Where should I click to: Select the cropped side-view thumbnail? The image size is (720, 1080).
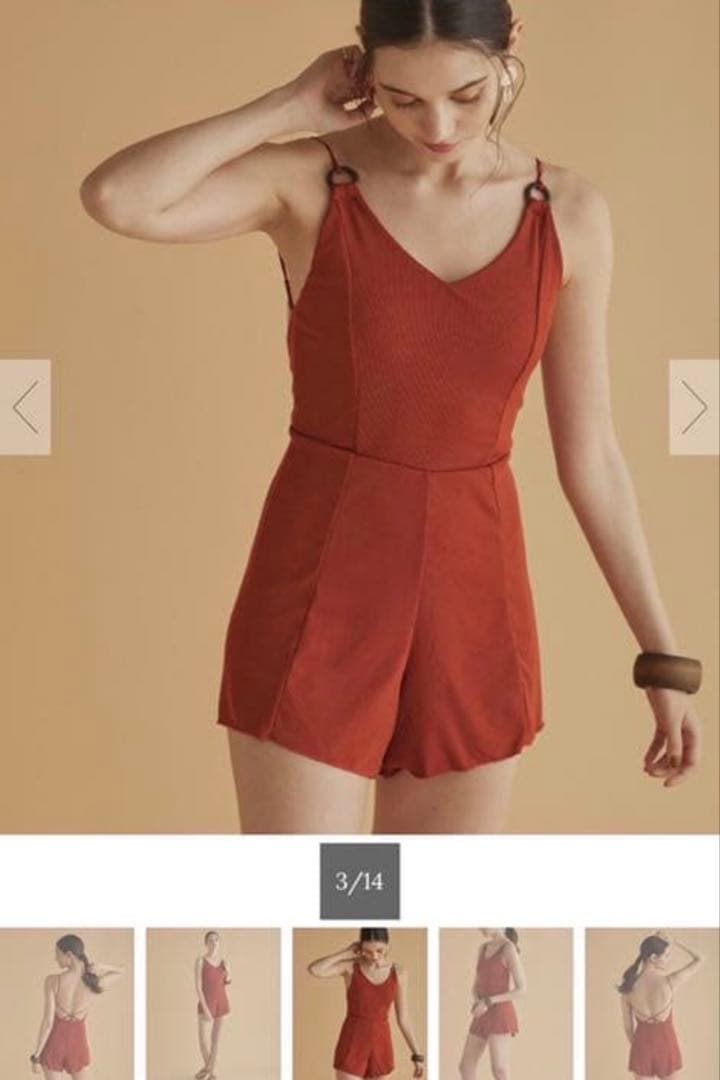point(506,1002)
